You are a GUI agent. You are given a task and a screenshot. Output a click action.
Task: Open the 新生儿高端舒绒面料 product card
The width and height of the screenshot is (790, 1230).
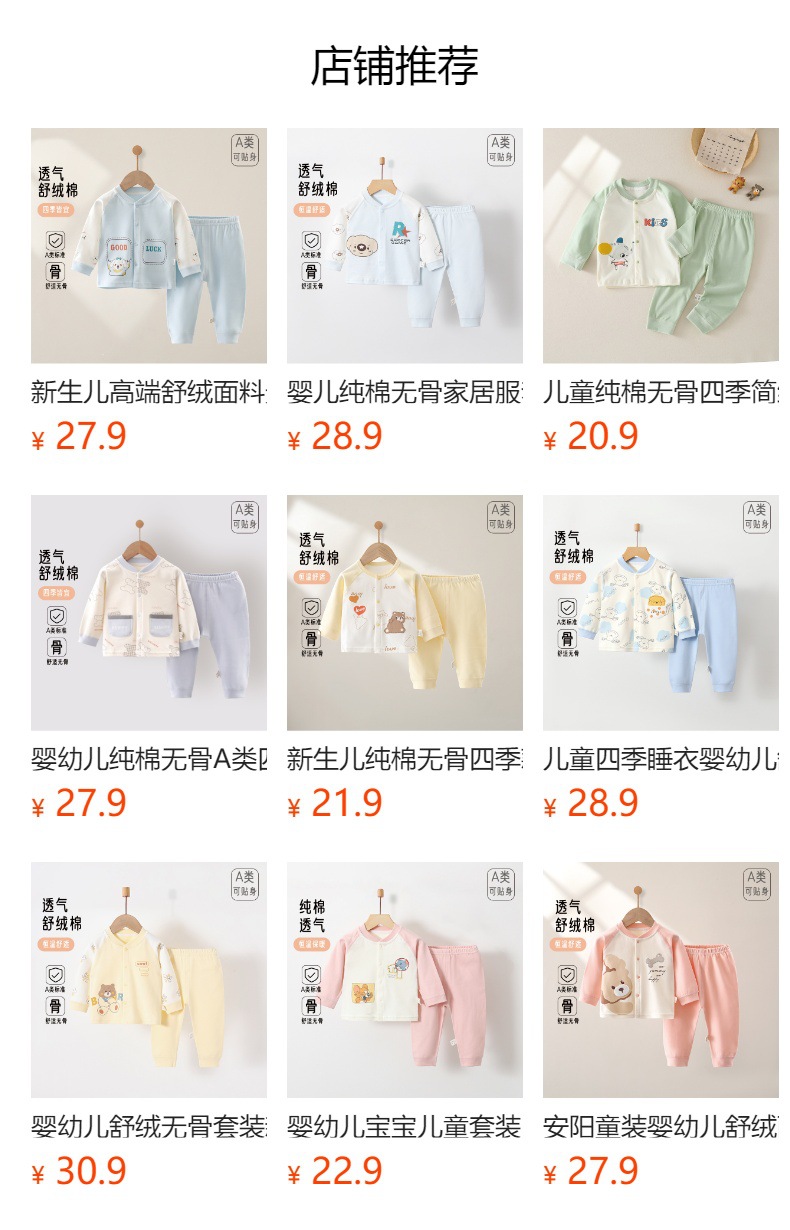click(148, 246)
